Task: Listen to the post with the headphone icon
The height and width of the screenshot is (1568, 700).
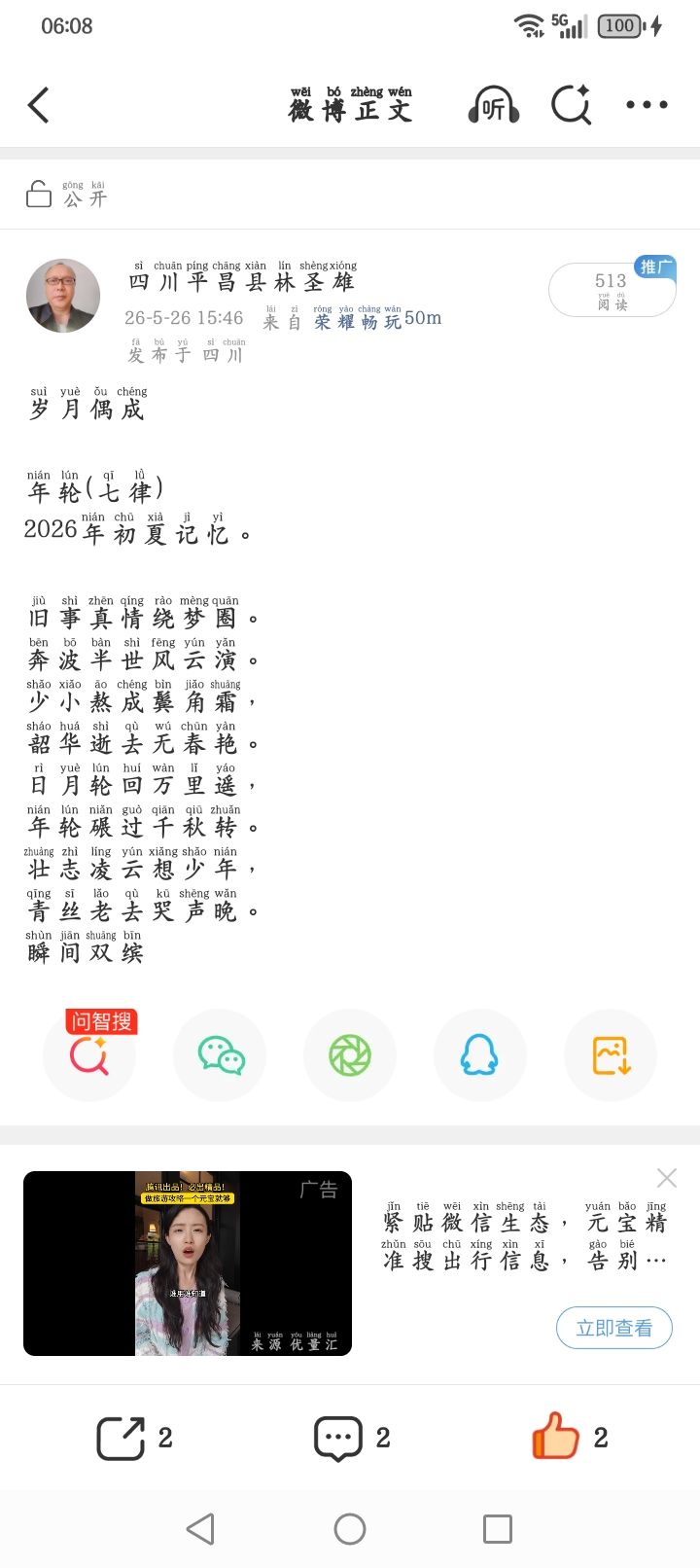Action: click(493, 105)
